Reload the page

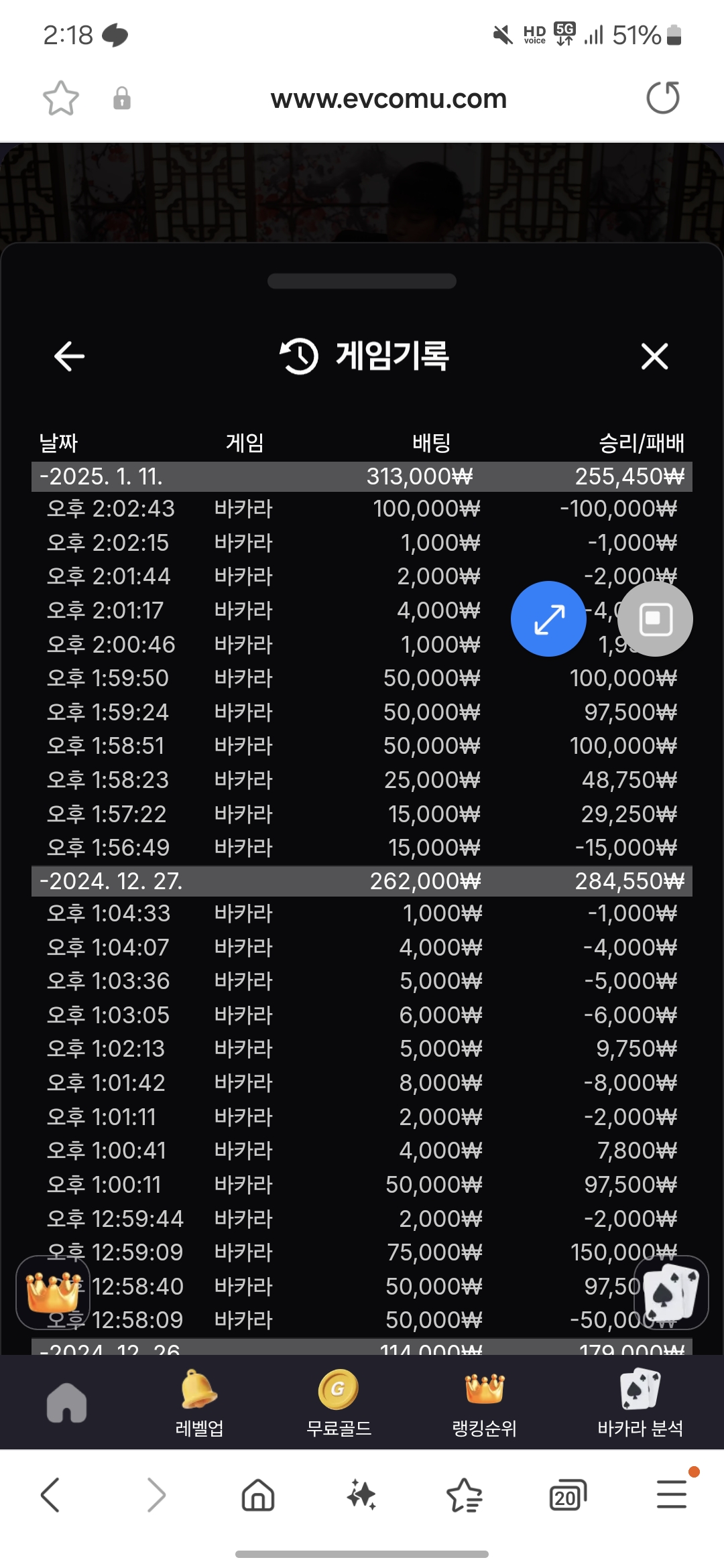[663, 98]
